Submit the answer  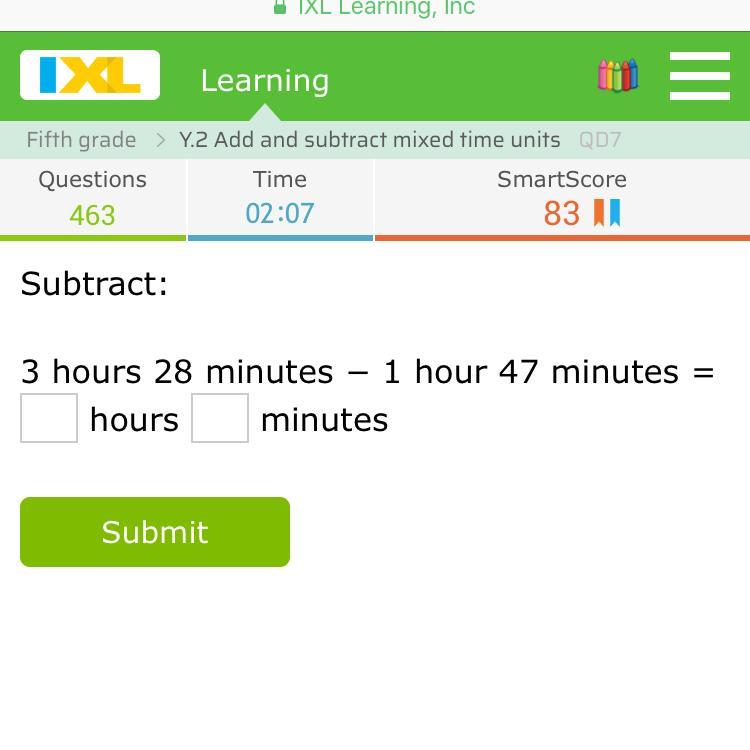click(x=155, y=532)
